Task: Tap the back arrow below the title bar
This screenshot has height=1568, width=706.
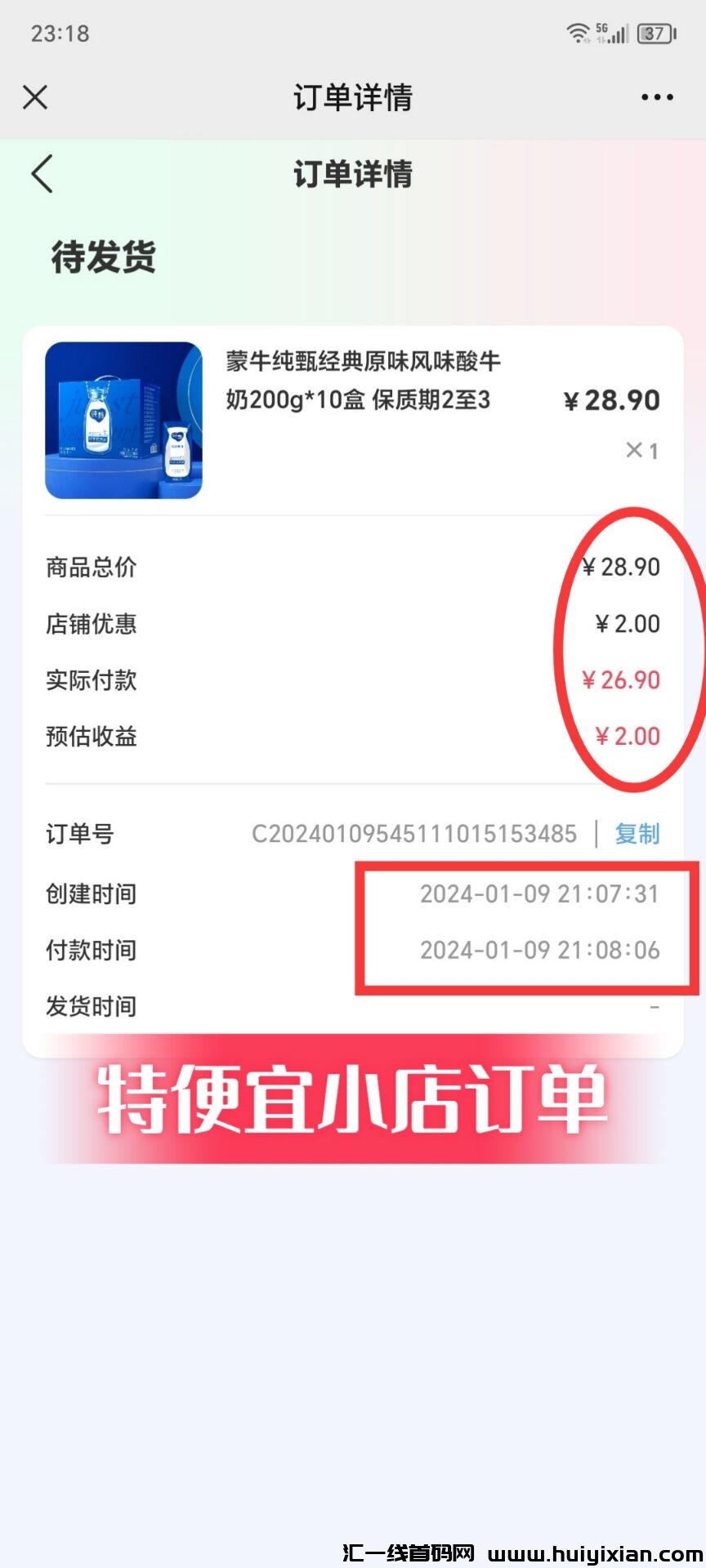Action: click(42, 174)
